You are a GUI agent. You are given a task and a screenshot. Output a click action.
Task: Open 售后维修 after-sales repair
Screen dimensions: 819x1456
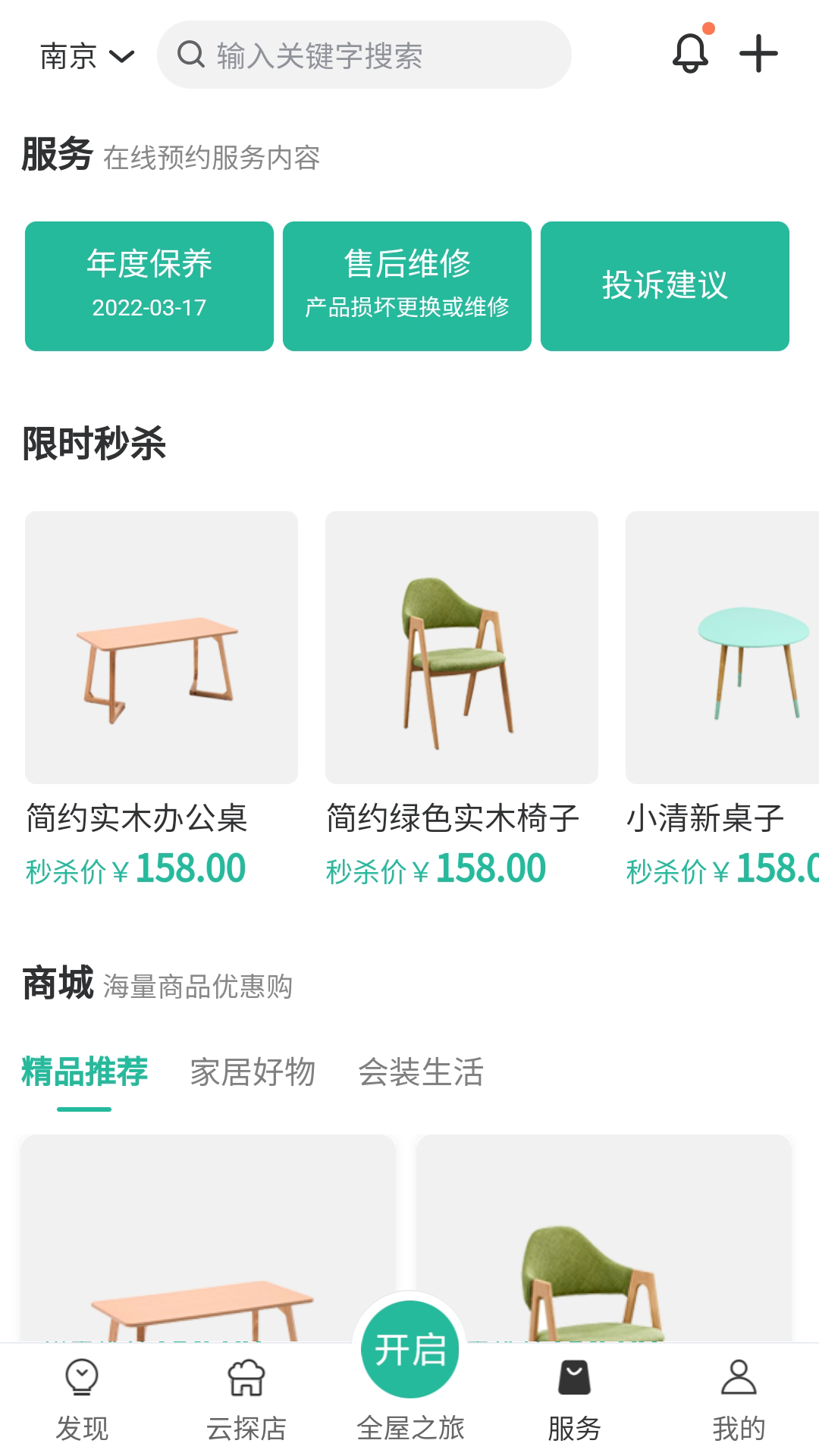point(407,285)
